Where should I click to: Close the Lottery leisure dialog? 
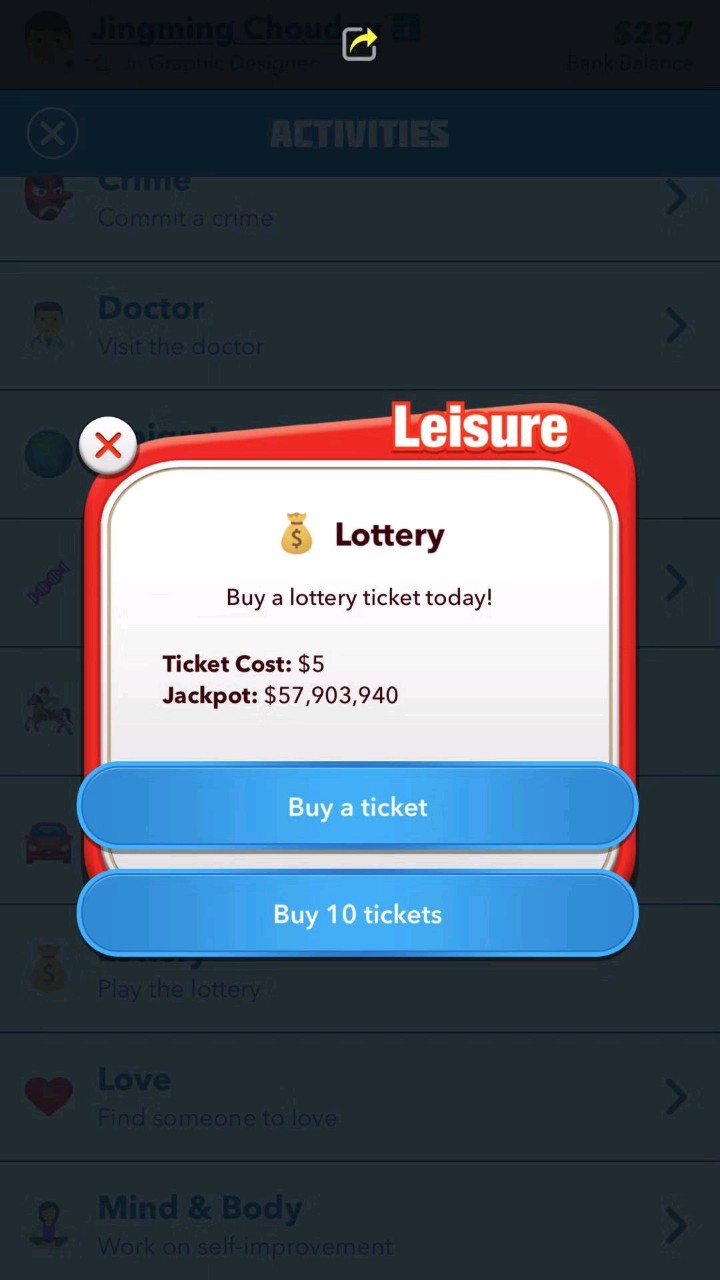click(108, 446)
